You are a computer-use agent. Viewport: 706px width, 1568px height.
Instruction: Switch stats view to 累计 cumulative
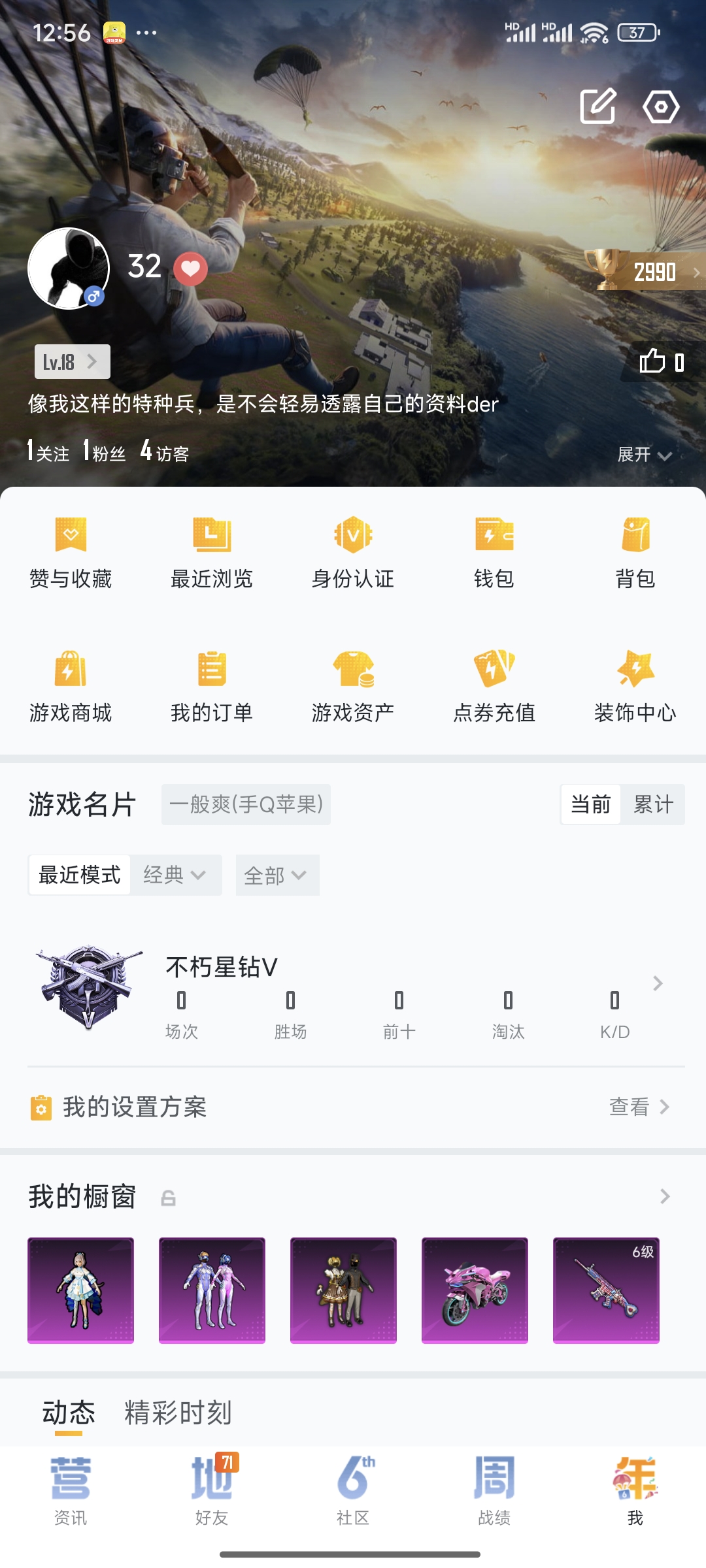(x=653, y=805)
